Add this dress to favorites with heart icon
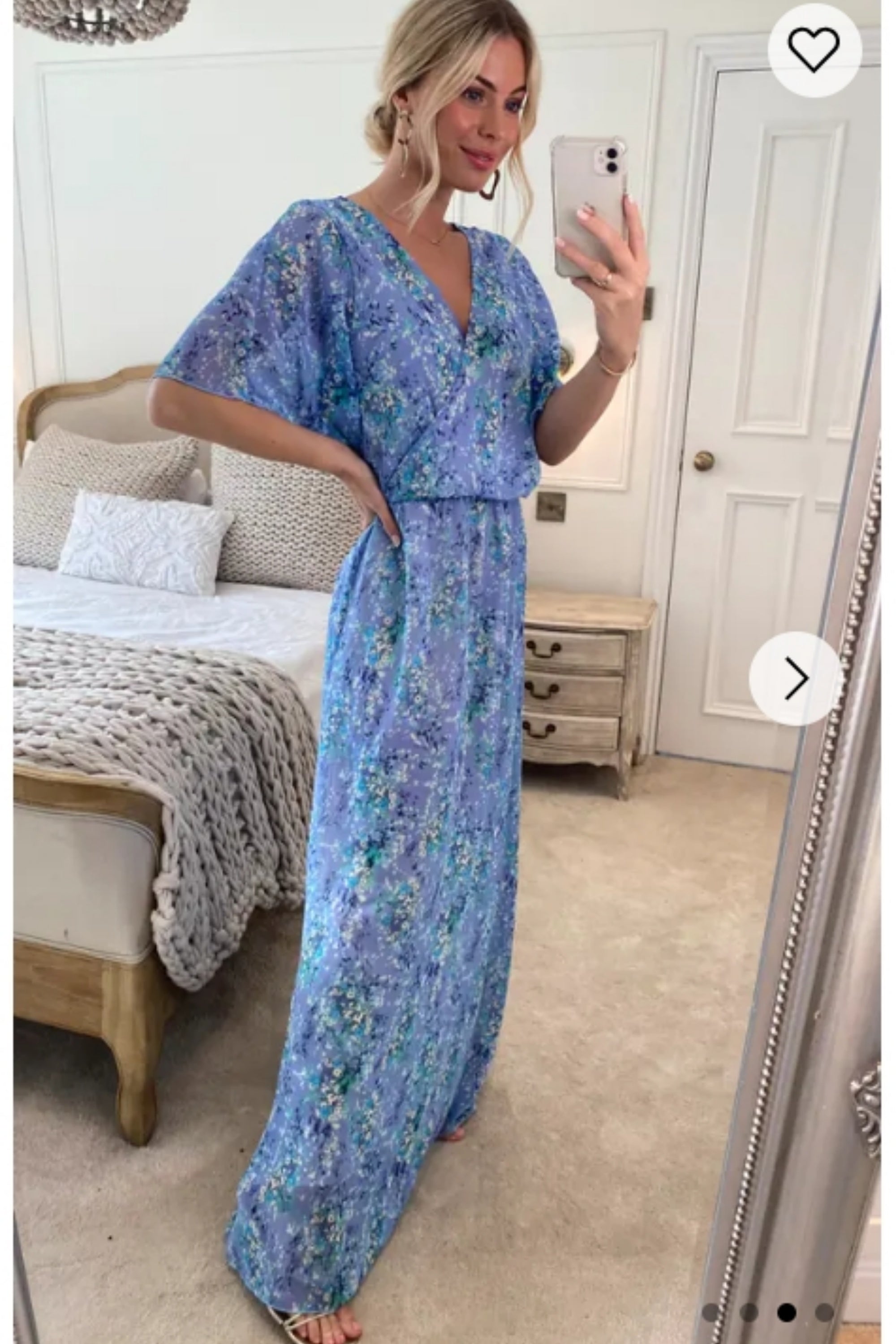 point(814,50)
